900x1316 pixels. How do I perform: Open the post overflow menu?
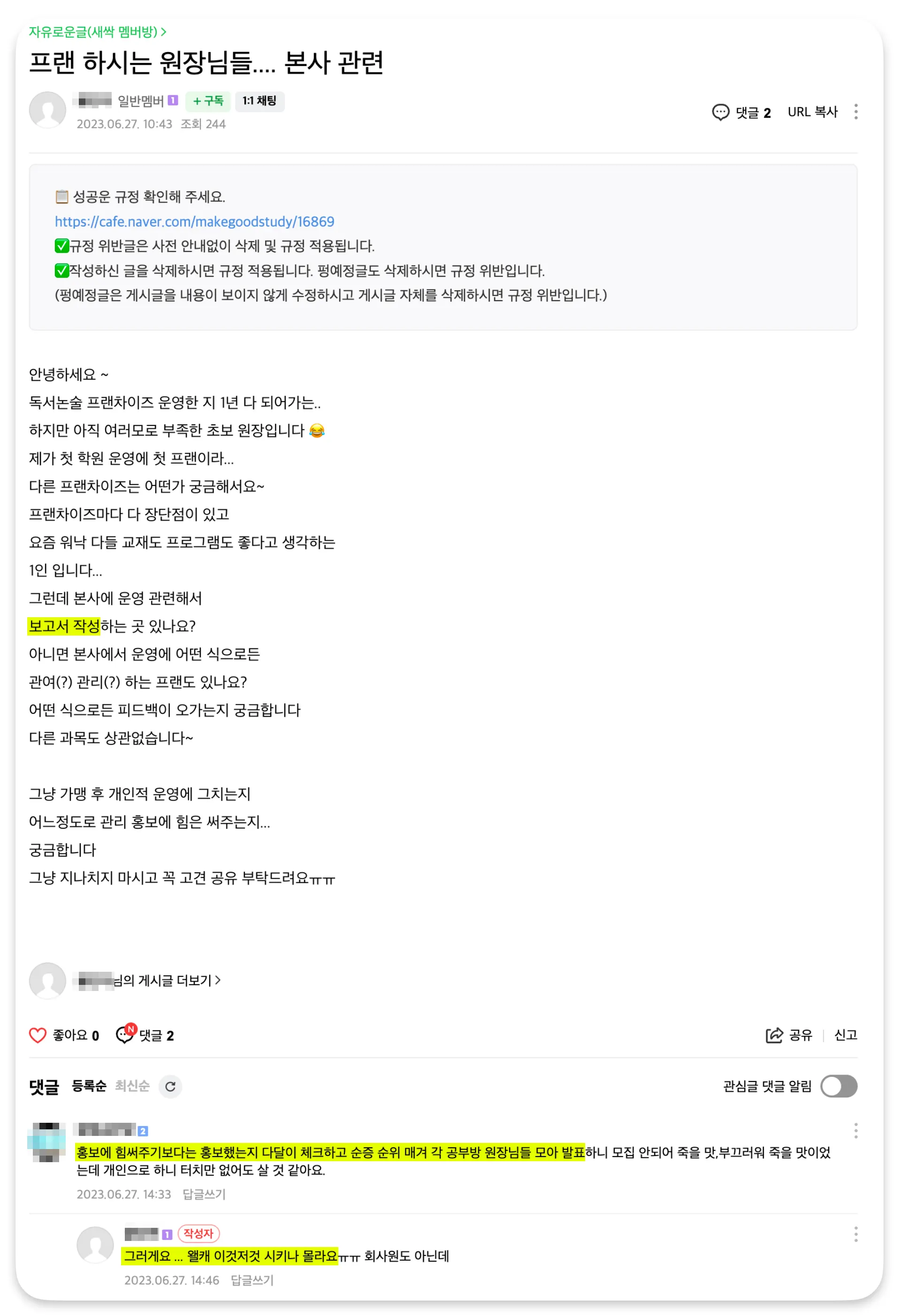pos(856,112)
